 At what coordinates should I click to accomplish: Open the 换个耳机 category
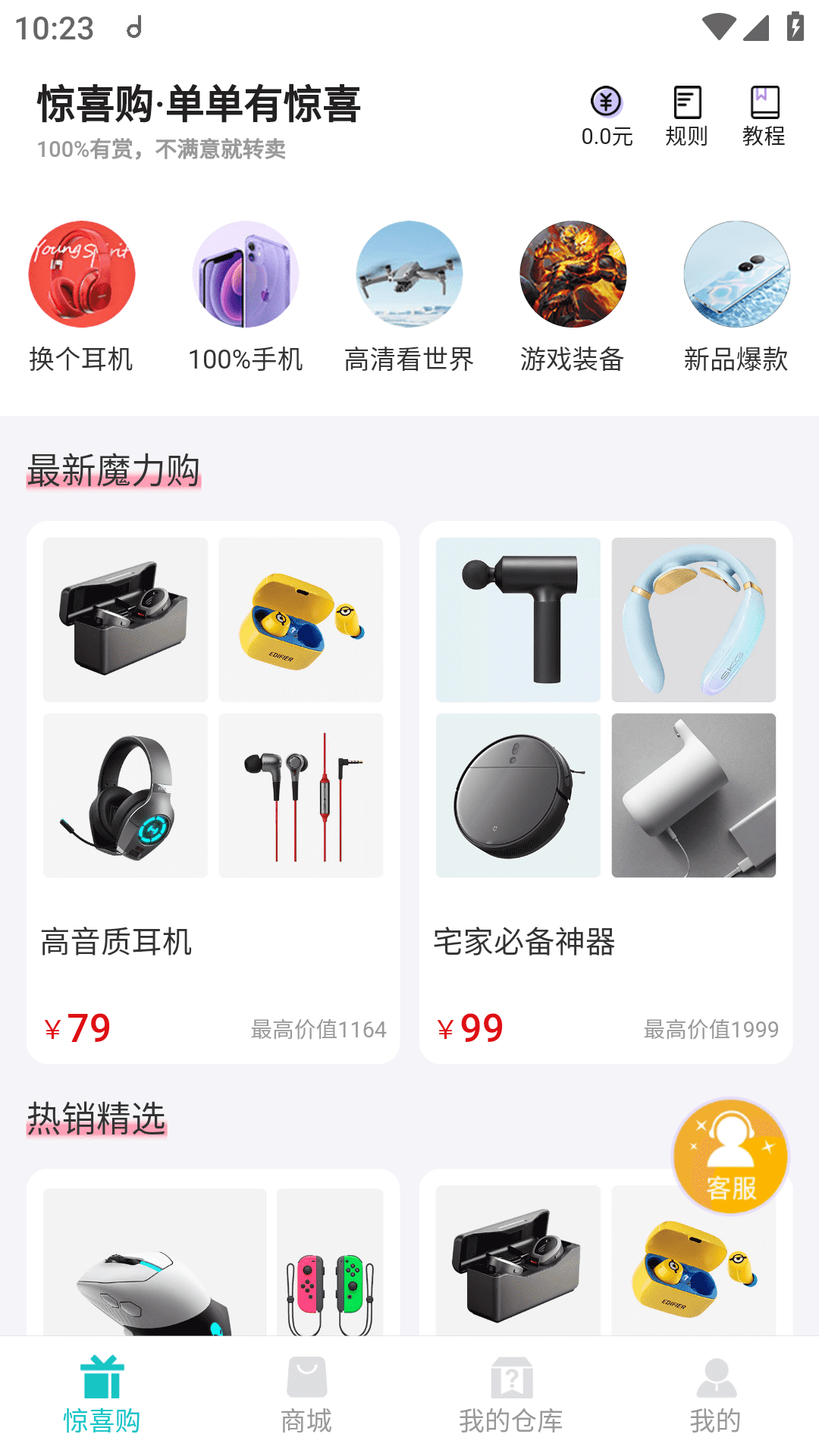81,275
